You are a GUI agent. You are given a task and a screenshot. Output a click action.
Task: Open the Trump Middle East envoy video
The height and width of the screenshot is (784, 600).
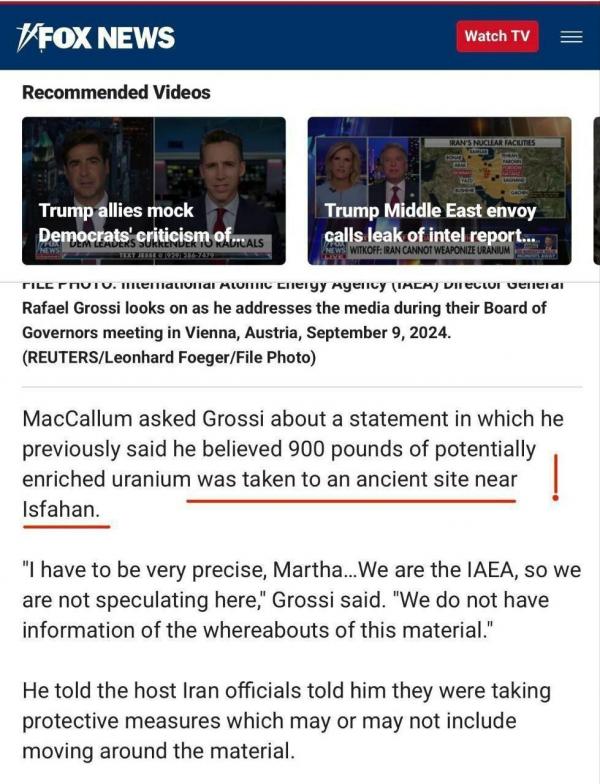[x=439, y=190]
